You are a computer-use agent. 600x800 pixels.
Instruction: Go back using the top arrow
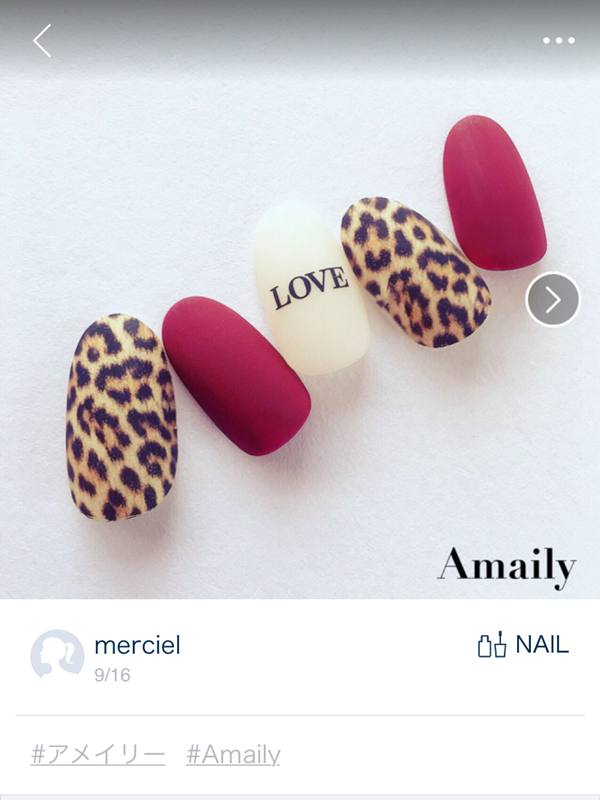click(x=42, y=41)
